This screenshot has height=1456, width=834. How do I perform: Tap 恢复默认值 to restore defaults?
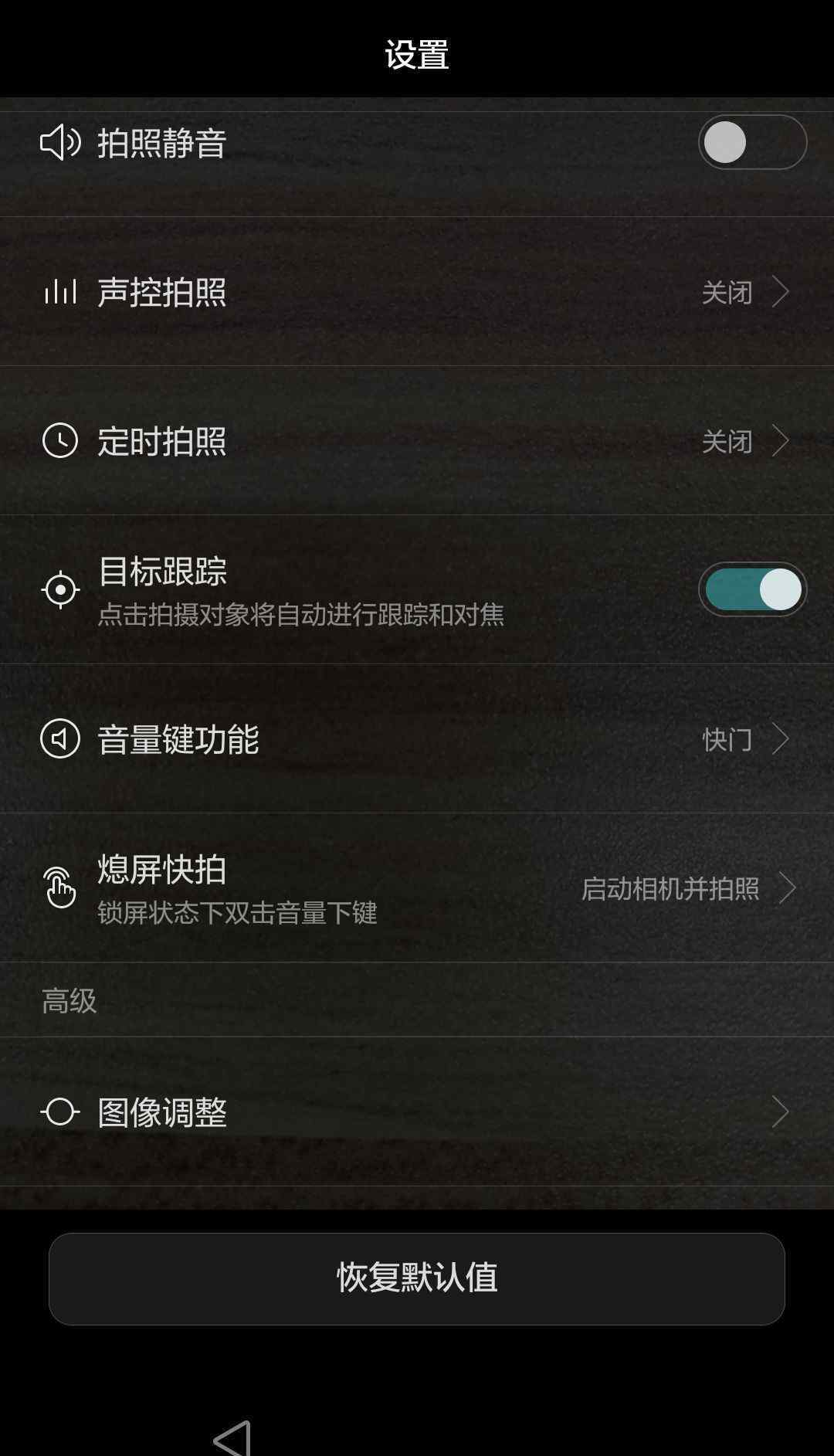click(417, 1279)
